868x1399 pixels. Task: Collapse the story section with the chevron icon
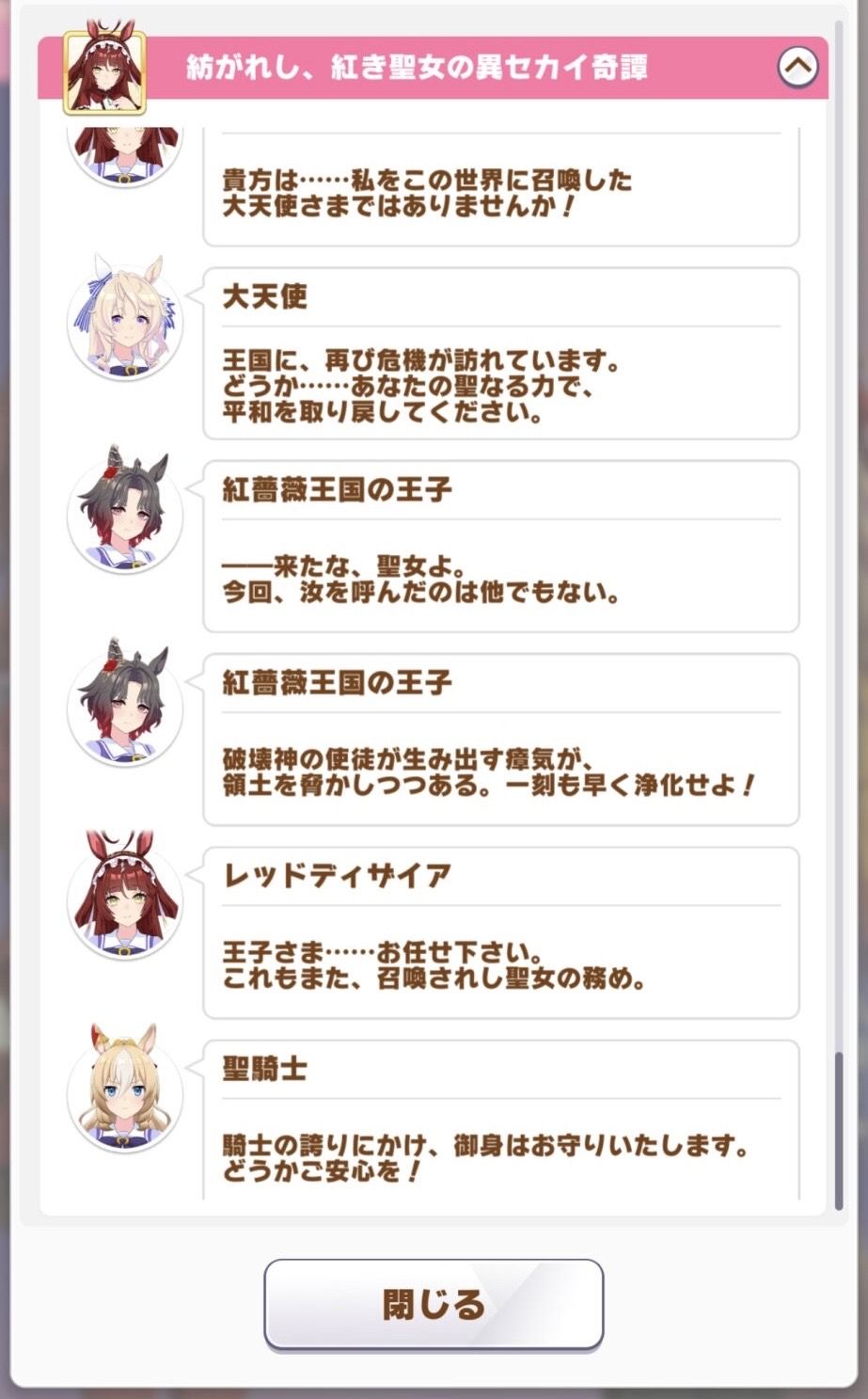pyautogui.click(x=798, y=67)
